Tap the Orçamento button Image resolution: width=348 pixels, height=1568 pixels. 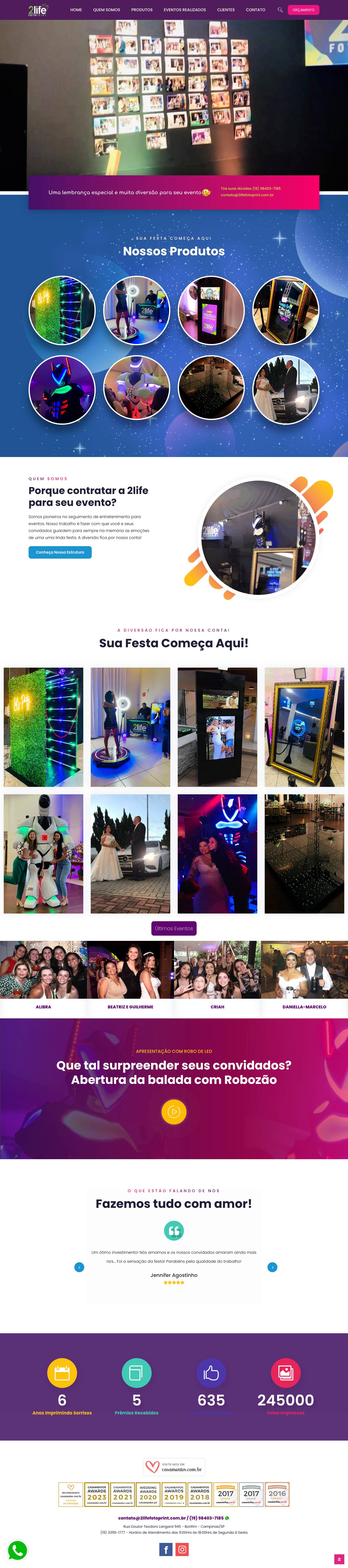[x=303, y=10]
